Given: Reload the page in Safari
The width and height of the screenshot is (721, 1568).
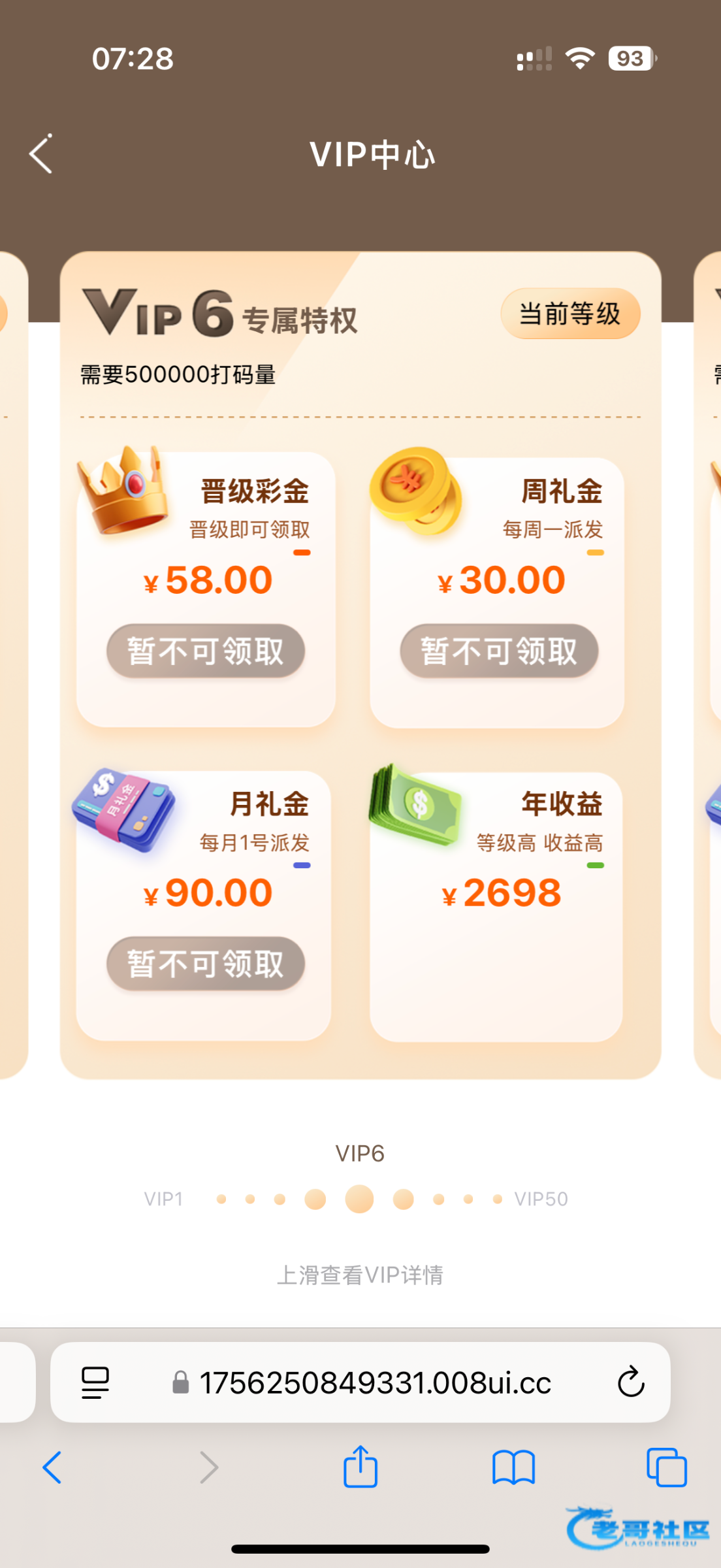Looking at the screenshot, I should [x=631, y=1382].
